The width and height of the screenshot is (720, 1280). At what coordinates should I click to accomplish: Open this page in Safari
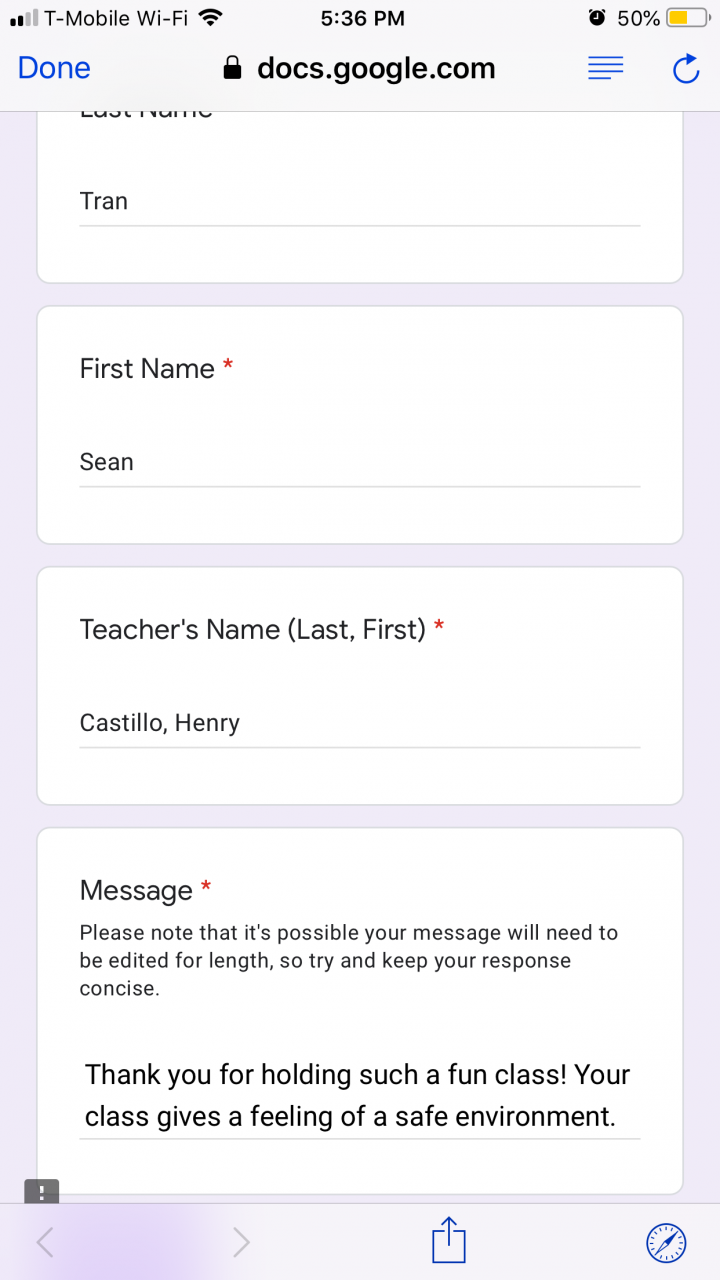coord(666,1242)
